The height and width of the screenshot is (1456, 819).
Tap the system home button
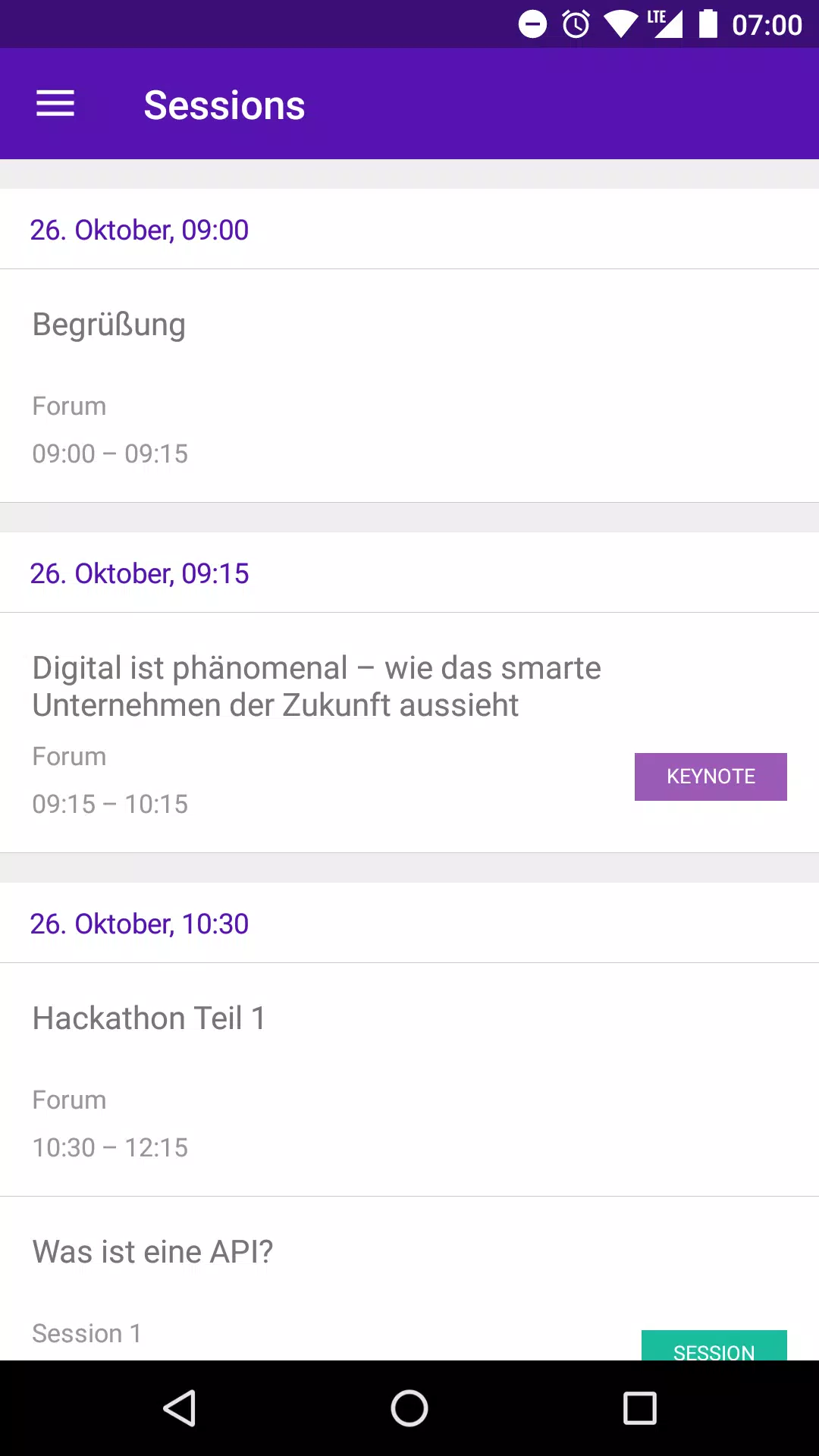[409, 1408]
